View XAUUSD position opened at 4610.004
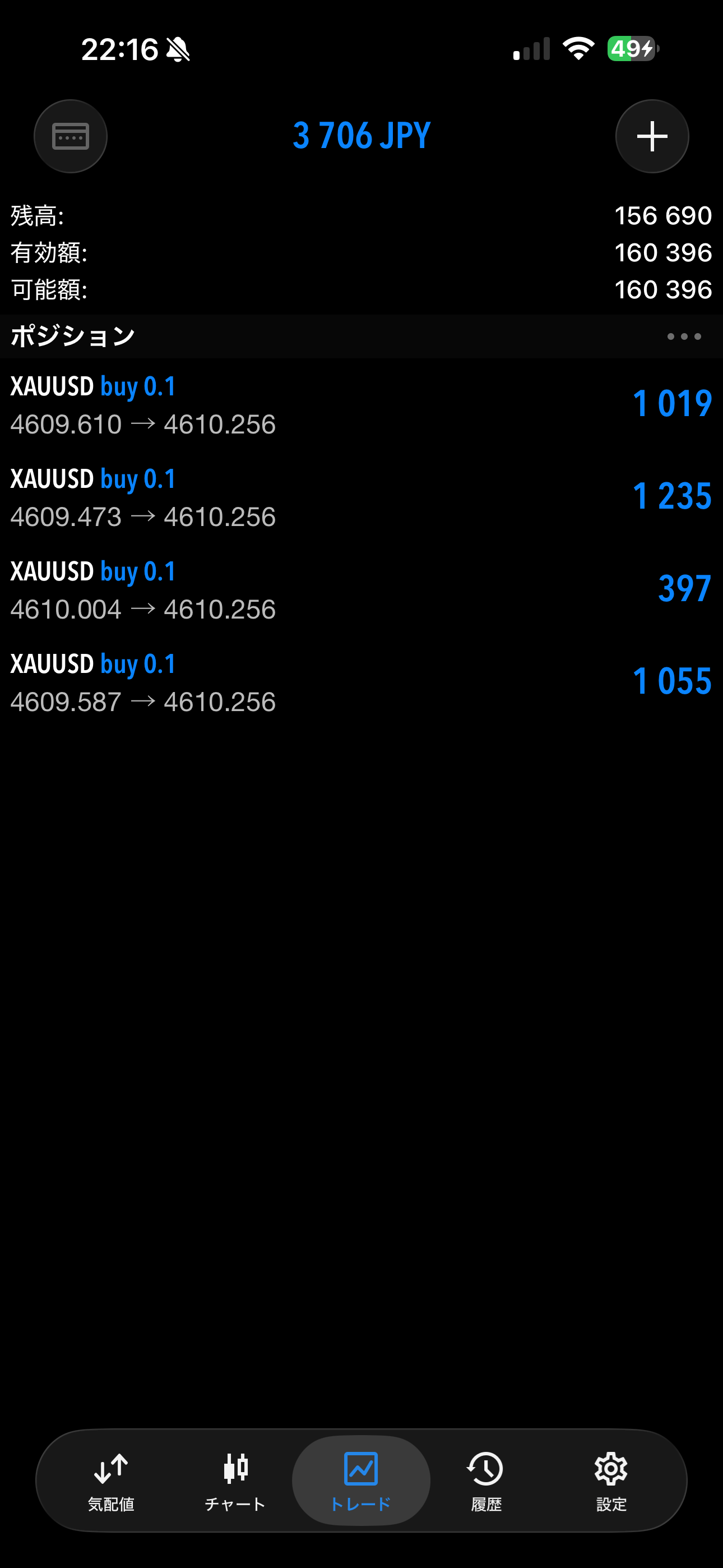 (361, 590)
